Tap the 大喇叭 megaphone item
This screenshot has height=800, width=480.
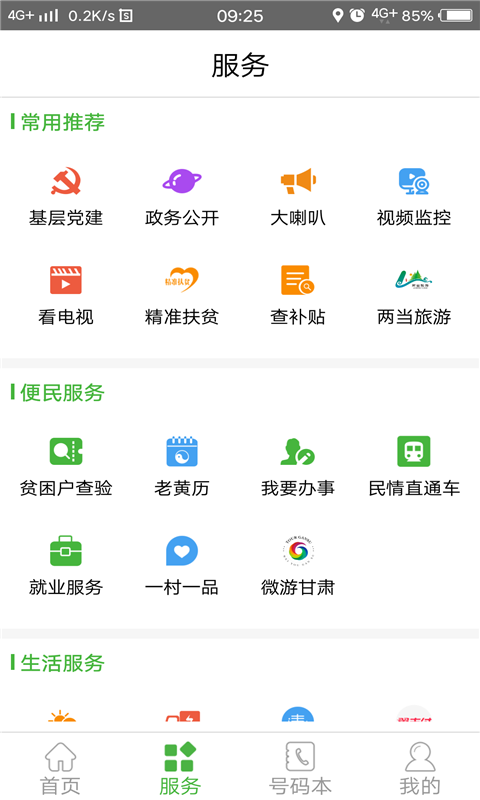[298, 197]
